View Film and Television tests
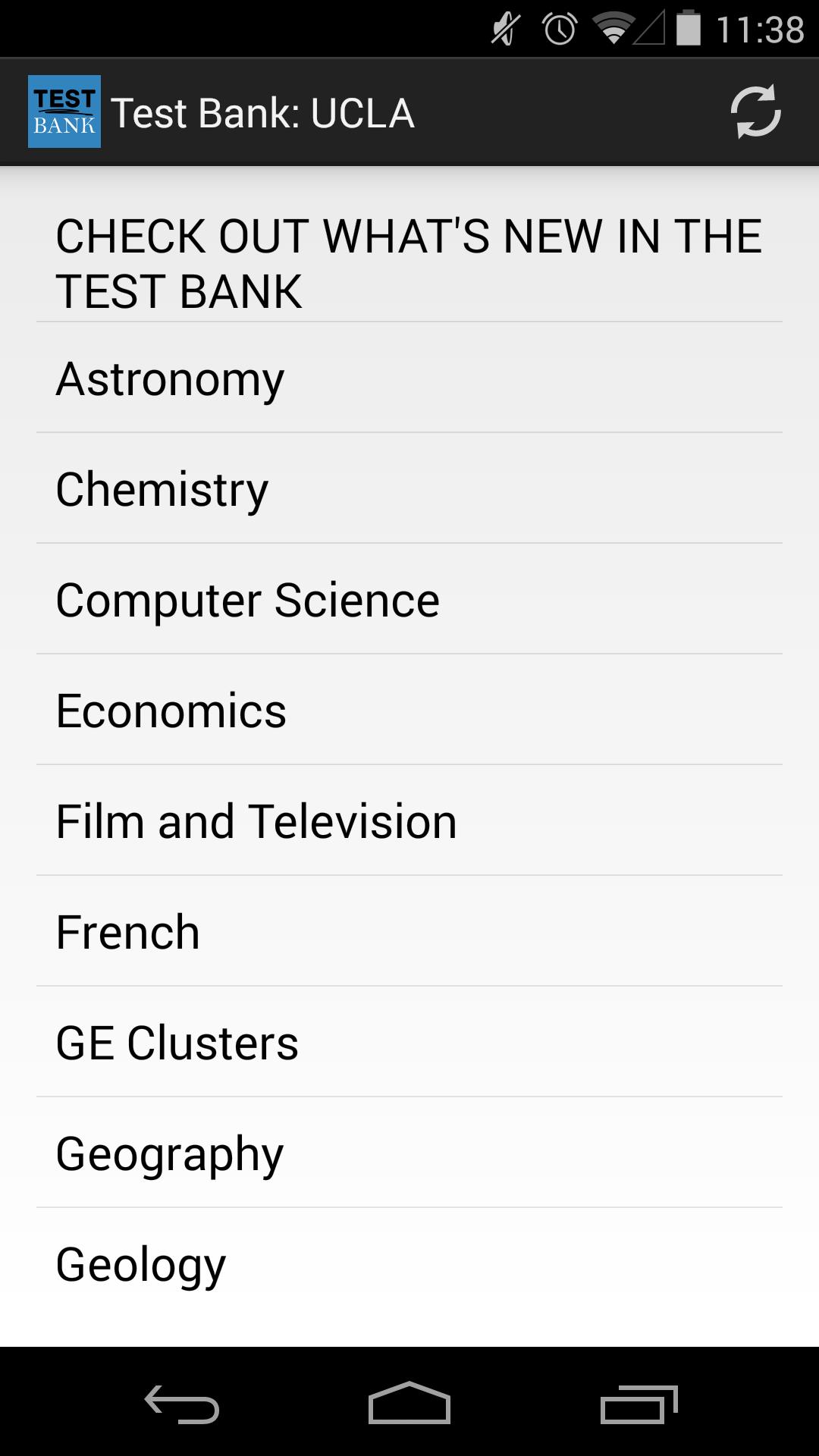Screen dimensions: 819x1456 (x=409, y=821)
